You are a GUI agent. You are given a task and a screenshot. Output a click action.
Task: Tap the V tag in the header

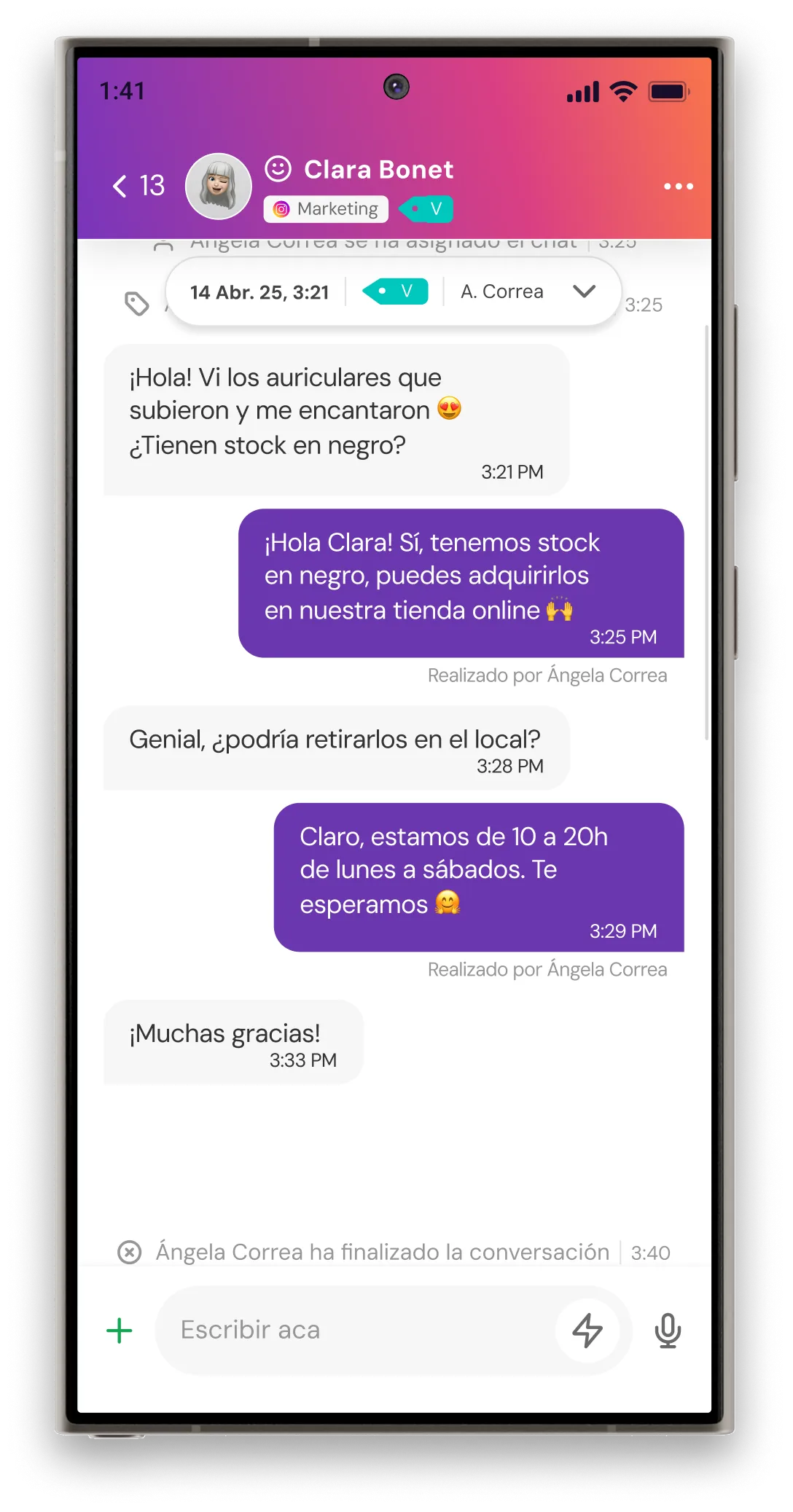tap(426, 209)
